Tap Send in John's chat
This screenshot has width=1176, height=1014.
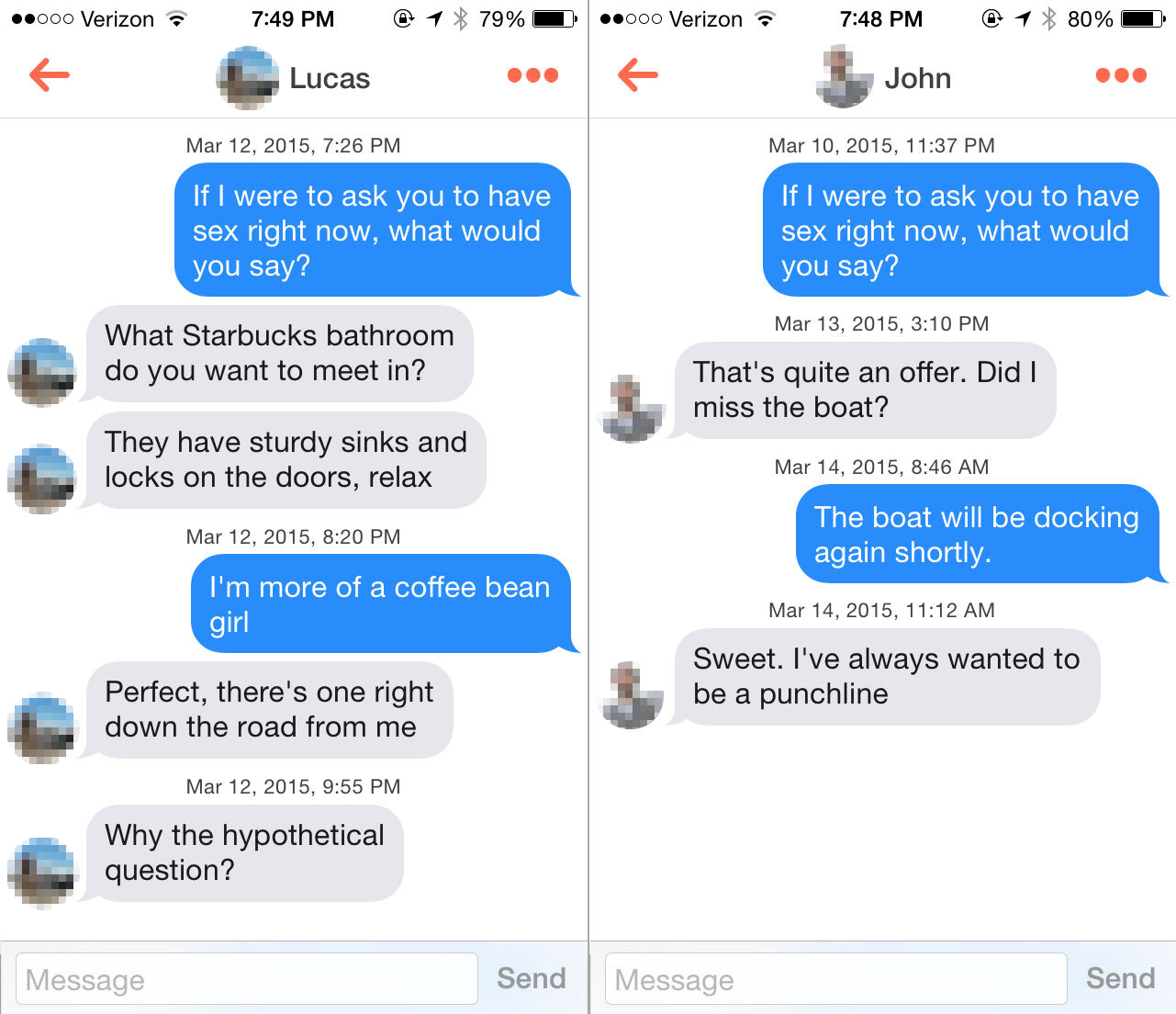(x=1120, y=979)
